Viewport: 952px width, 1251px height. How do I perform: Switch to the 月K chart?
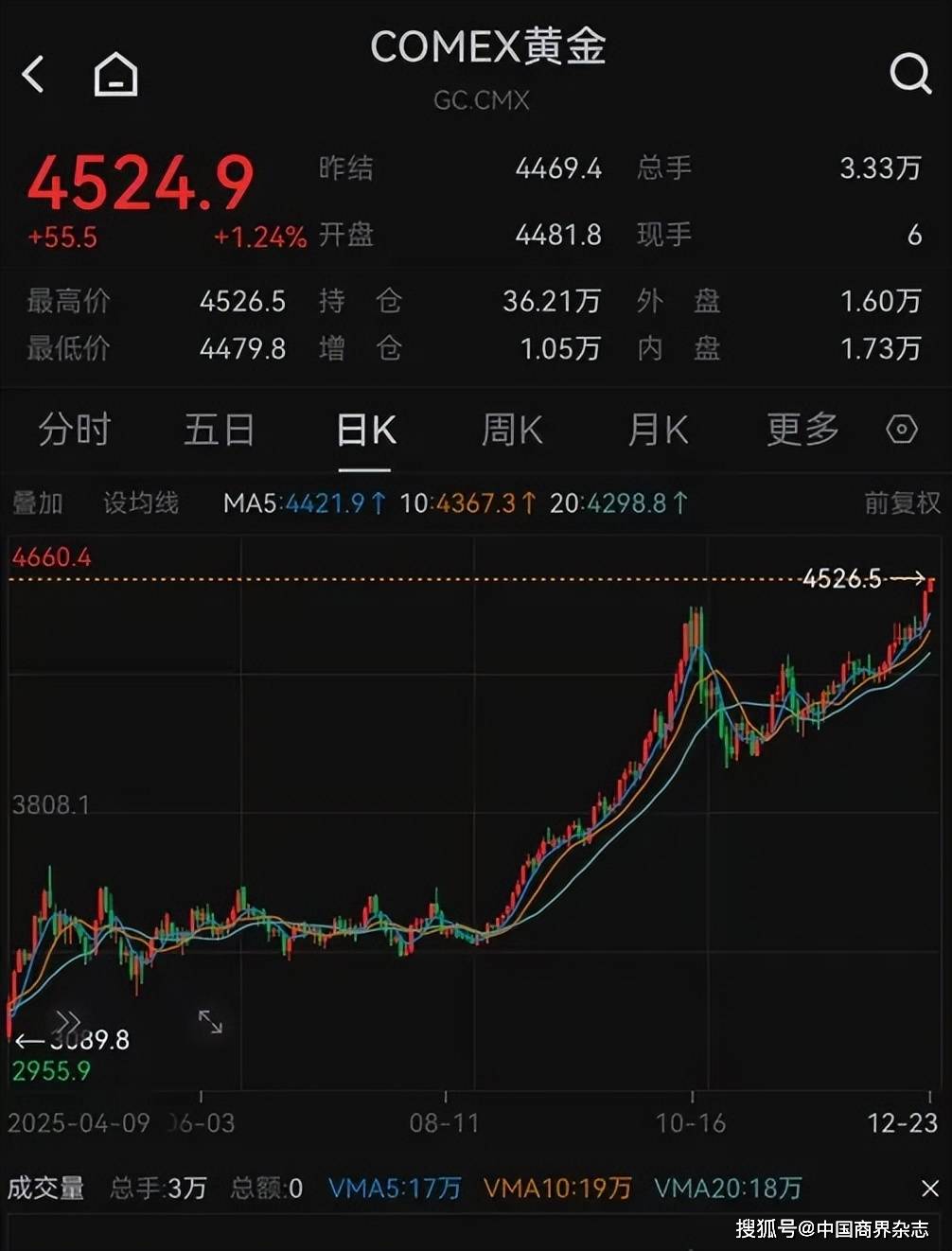pos(658,431)
